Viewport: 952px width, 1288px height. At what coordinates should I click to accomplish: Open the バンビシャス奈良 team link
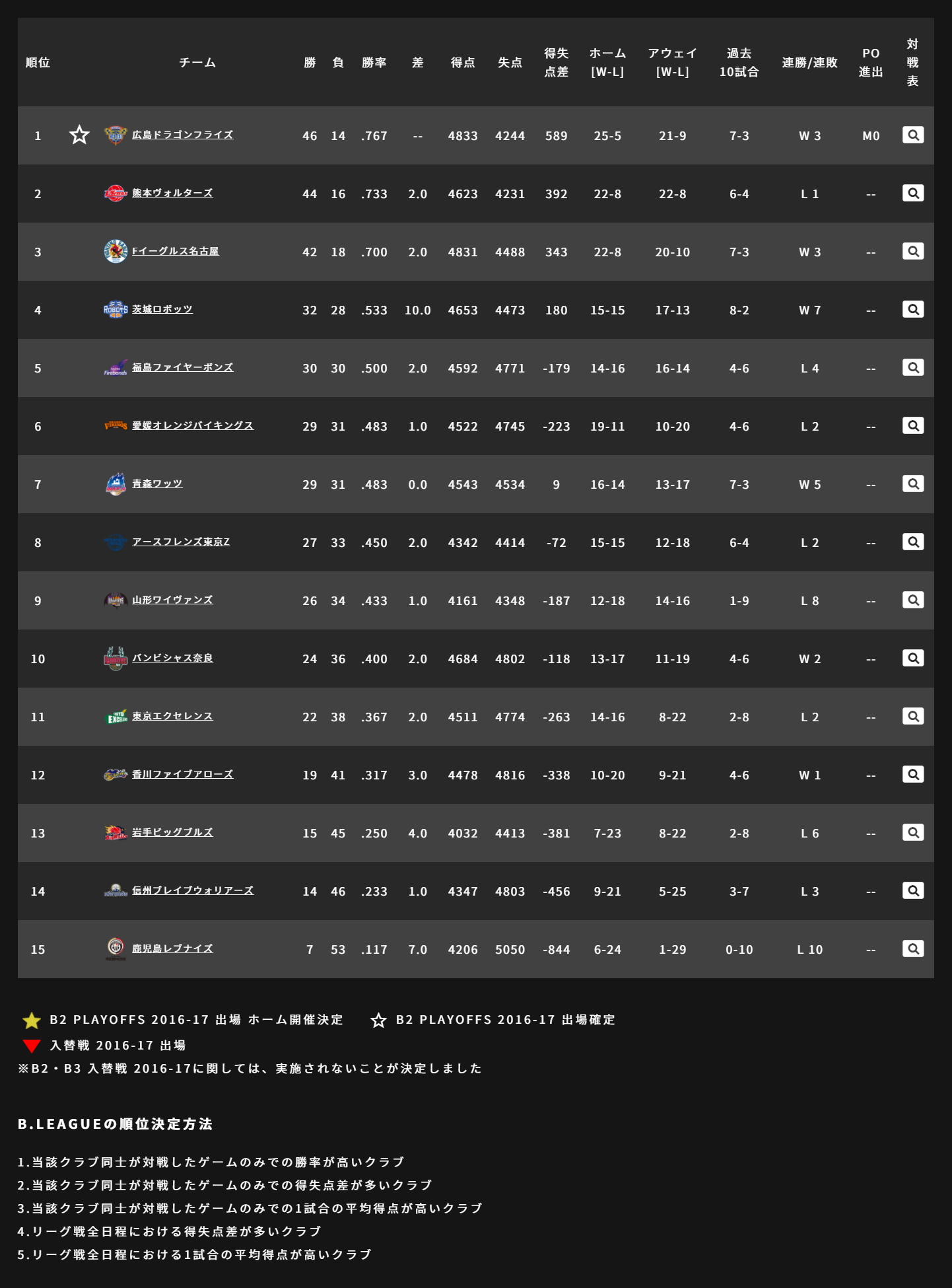click(172, 658)
